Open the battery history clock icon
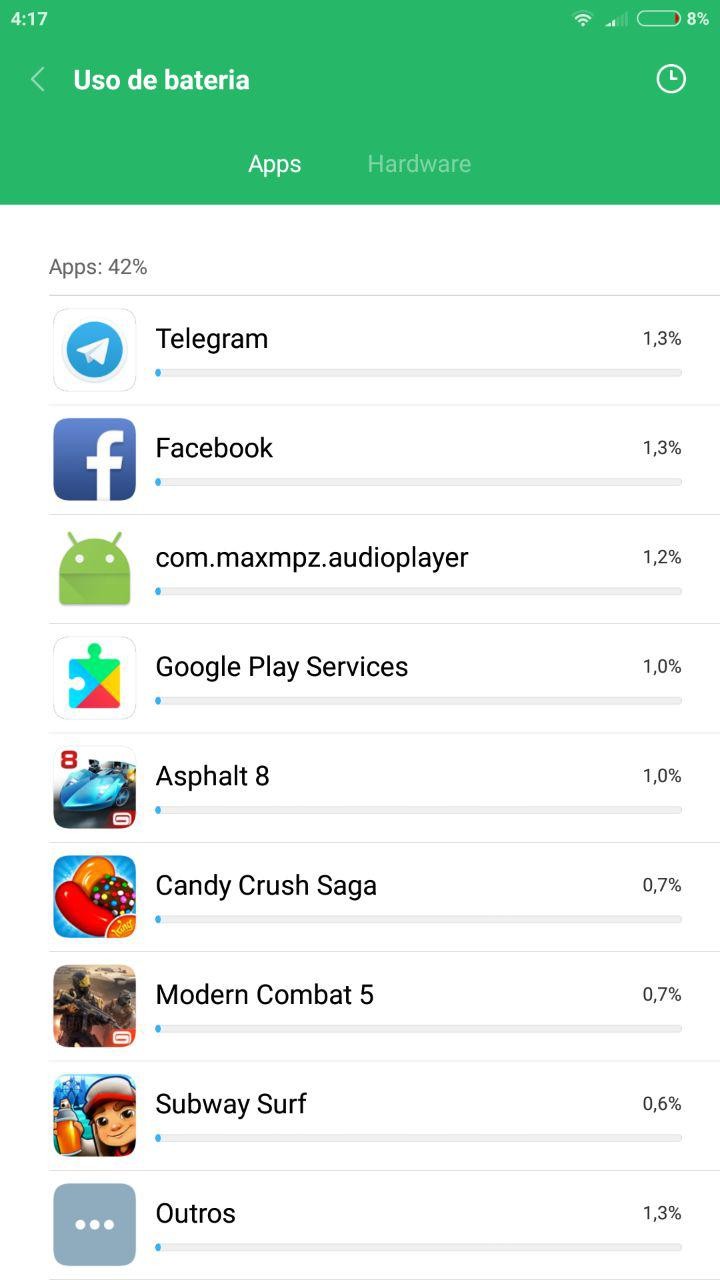Viewport: 720px width, 1280px height. (671, 79)
